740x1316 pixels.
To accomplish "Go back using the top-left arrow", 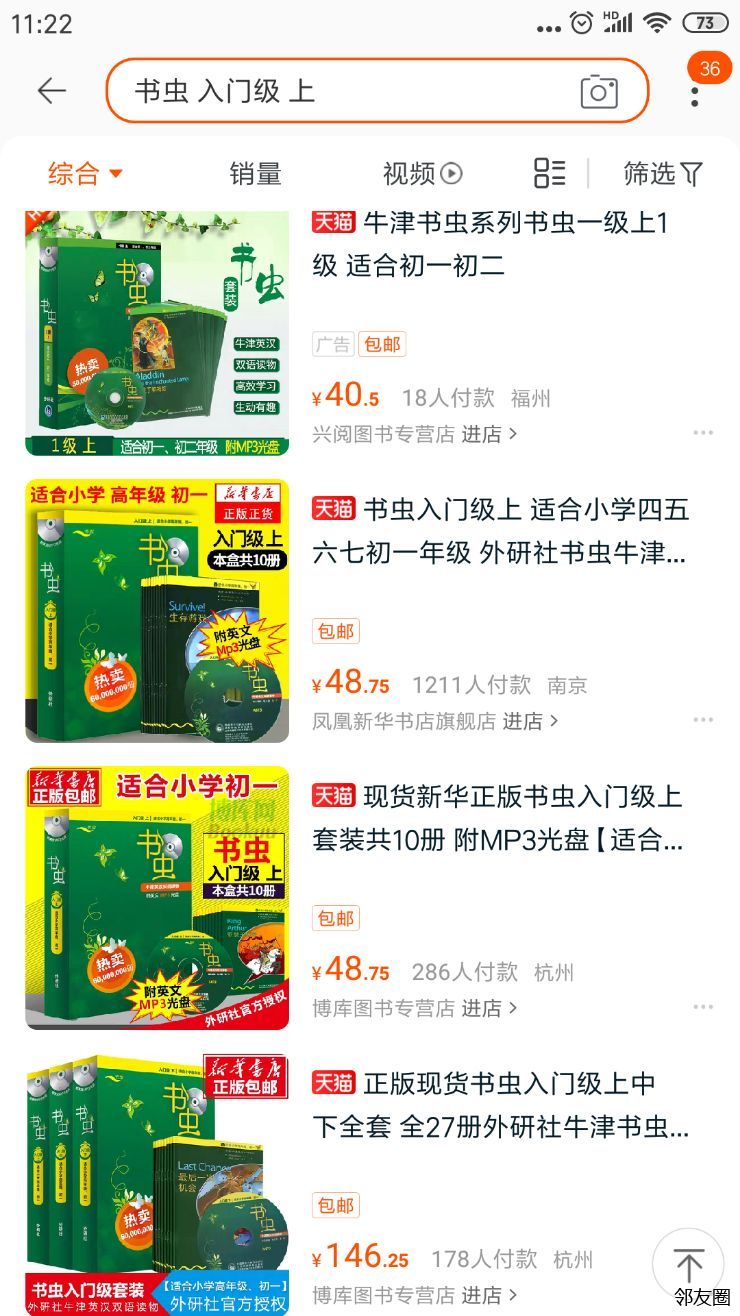I will 51,91.
